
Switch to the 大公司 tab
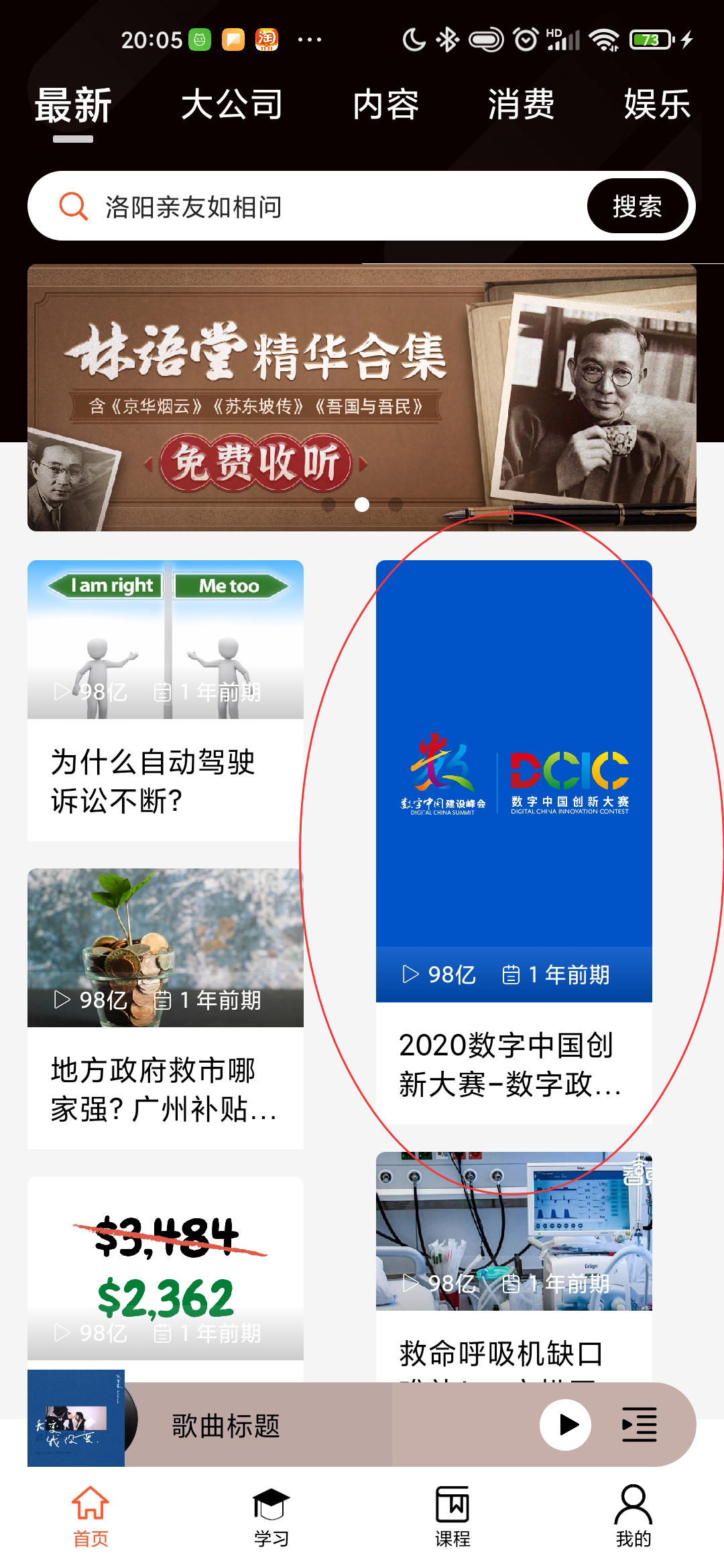tap(231, 105)
